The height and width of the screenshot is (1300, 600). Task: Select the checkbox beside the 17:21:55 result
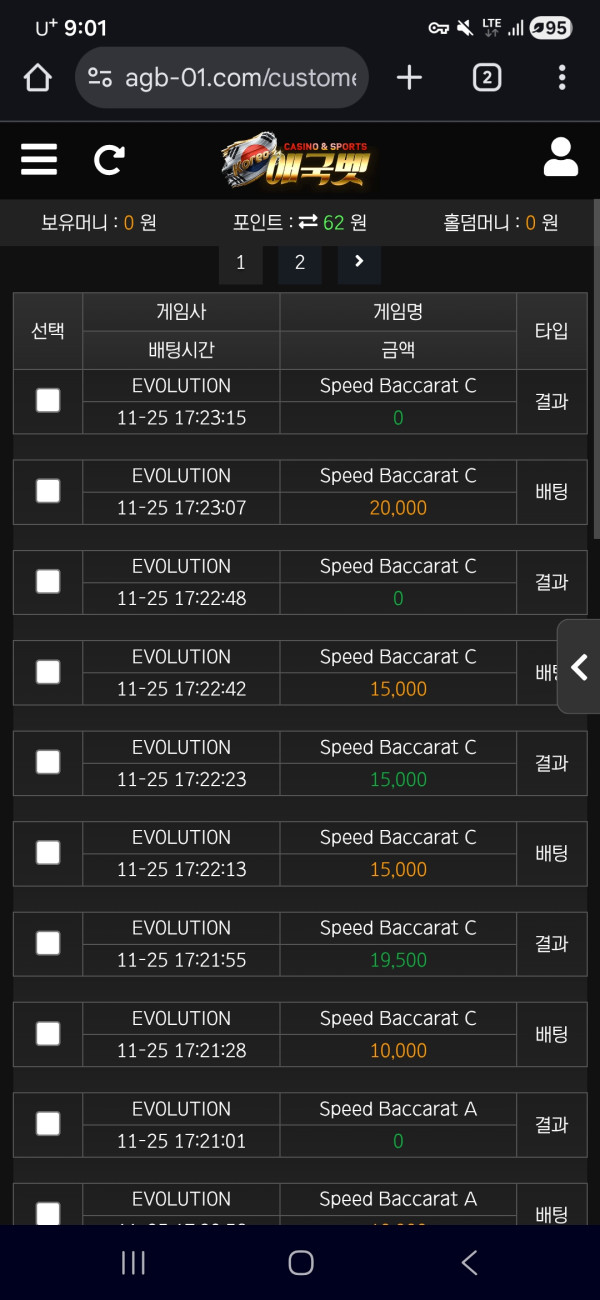[x=48, y=943]
